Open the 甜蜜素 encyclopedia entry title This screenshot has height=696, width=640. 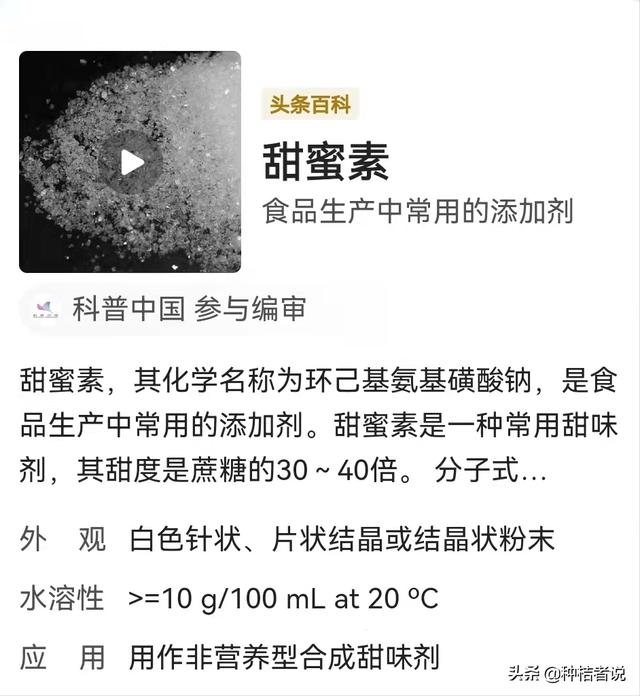[x=325, y=160]
